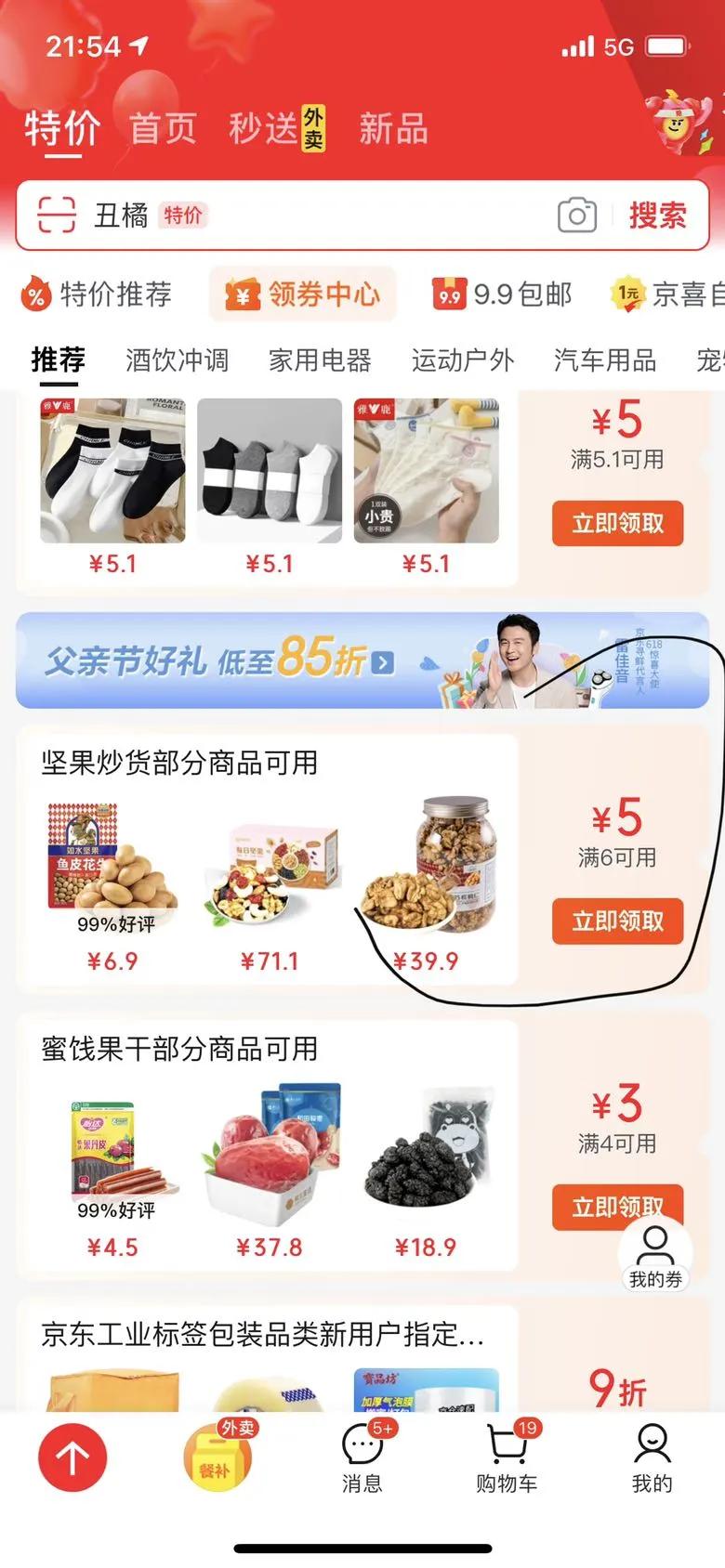
Task: Switch to the 首页 top tab
Action: (x=163, y=128)
